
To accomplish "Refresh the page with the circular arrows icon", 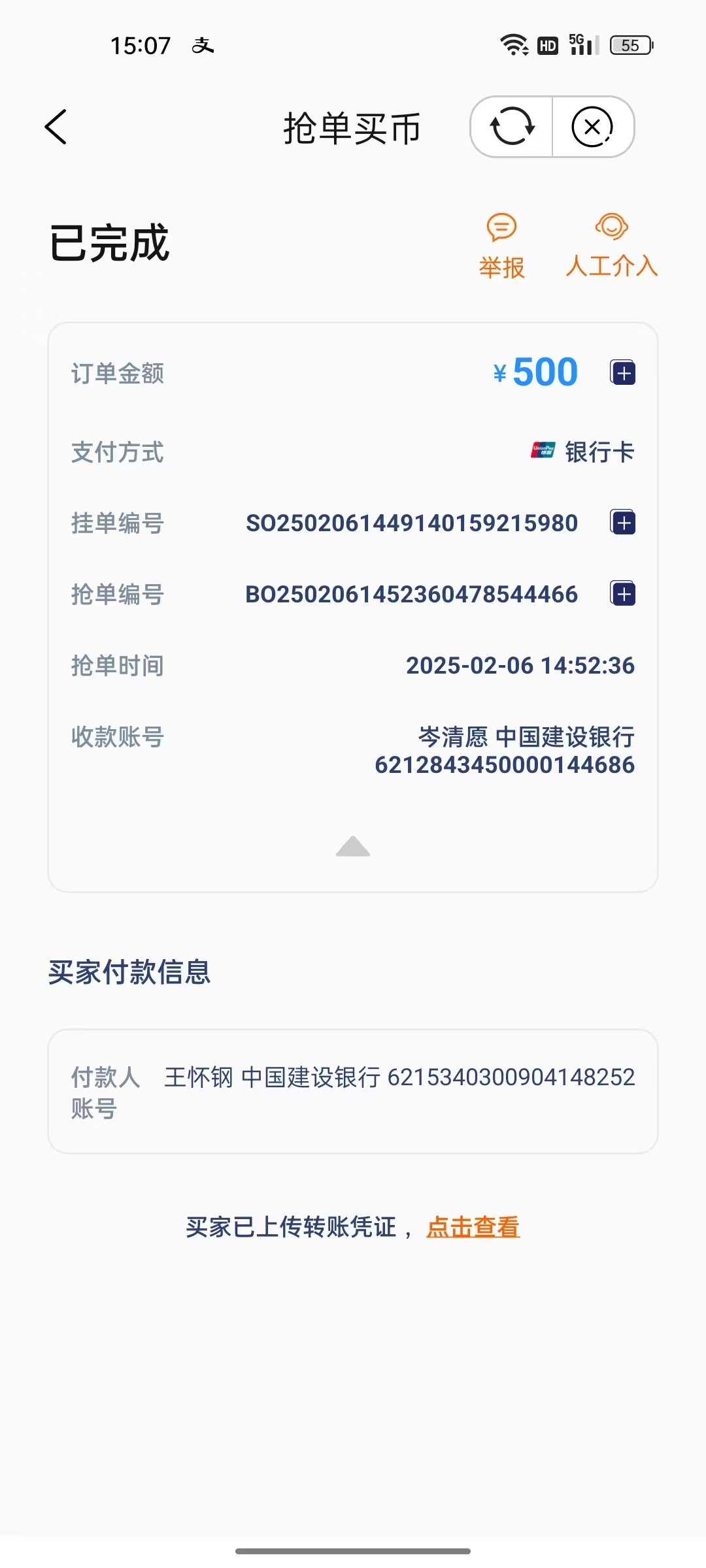I will (x=512, y=127).
